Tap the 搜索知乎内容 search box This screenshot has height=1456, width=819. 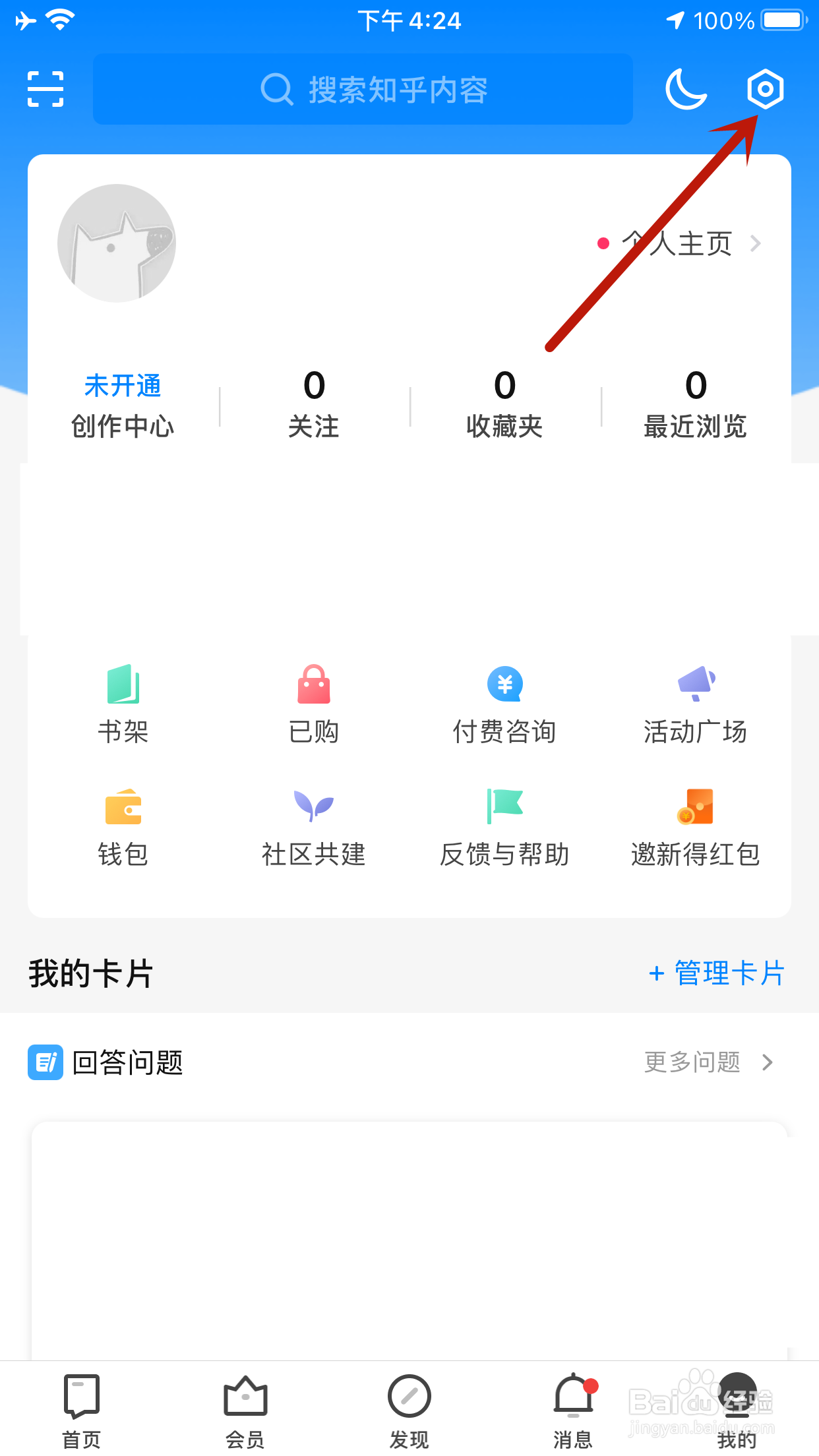click(363, 89)
